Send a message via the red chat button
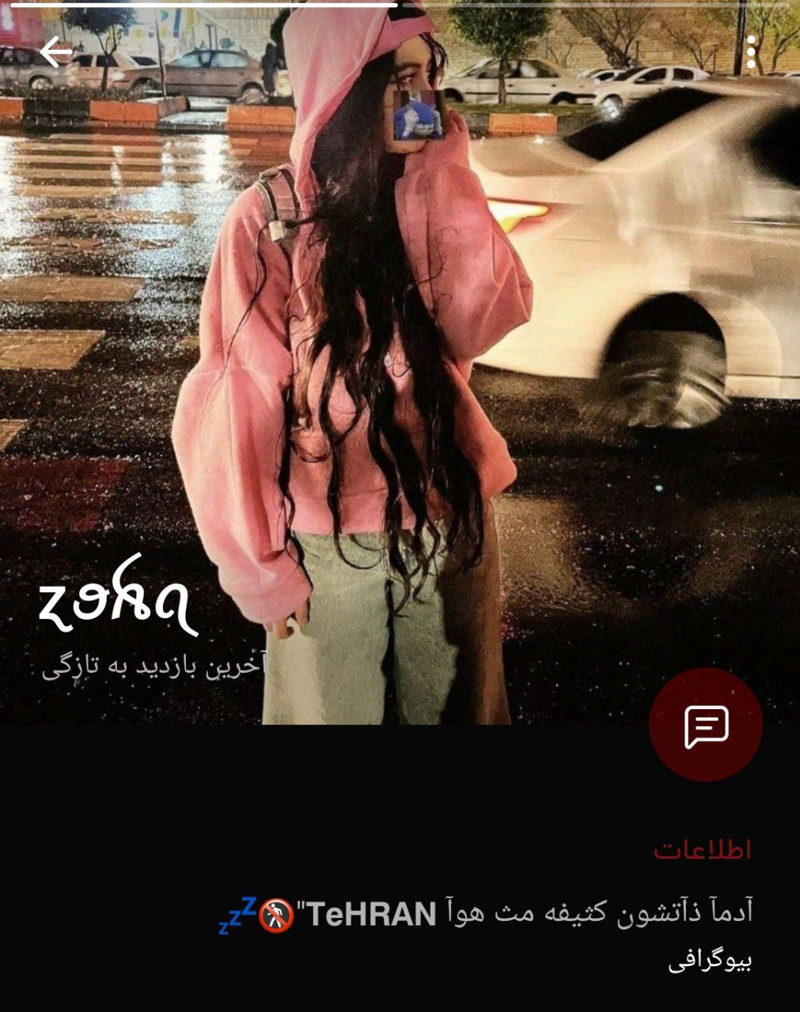Image resolution: width=800 pixels, height=1012 pixels. tap(705, 725)
